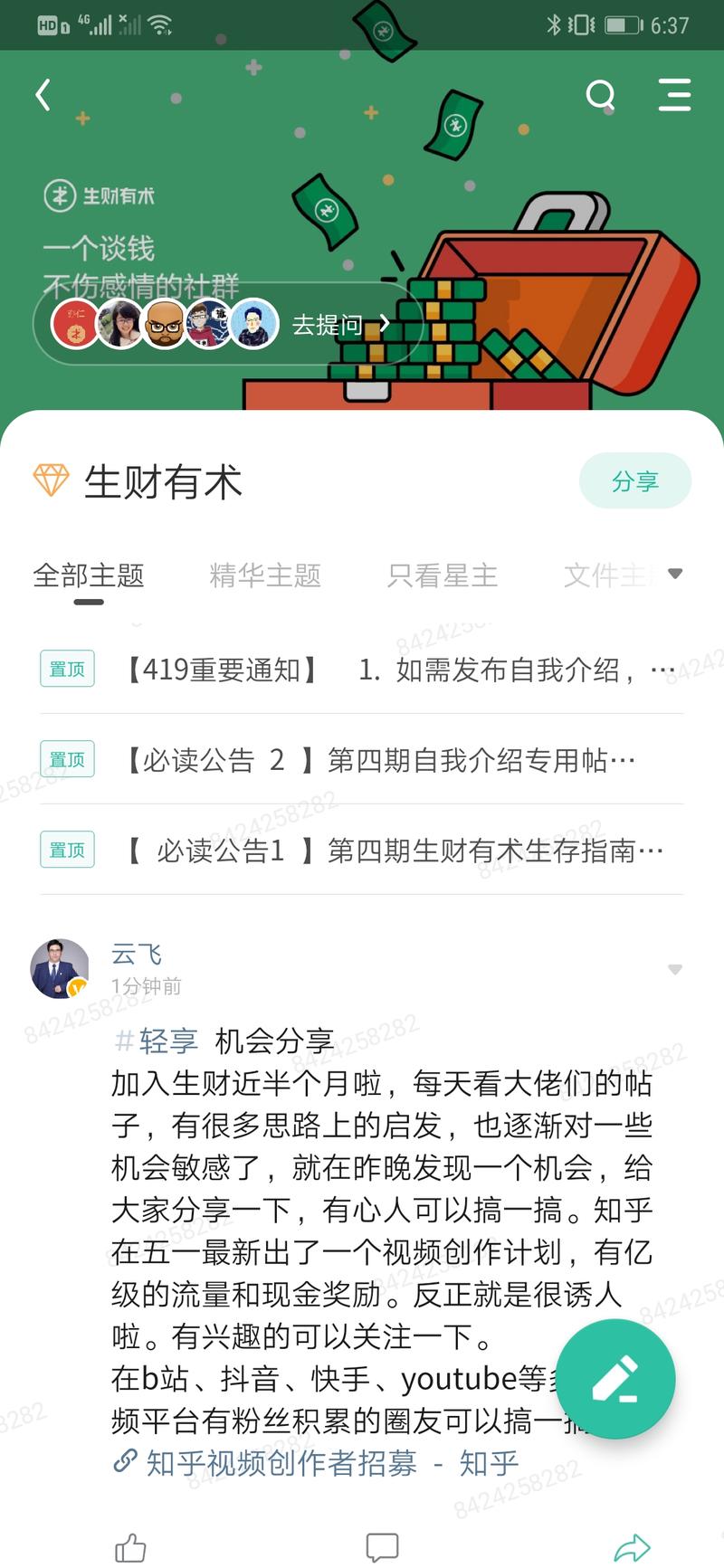
Task: Tap the diamond icon beside 生财有术 title
Action: point(52,481)
